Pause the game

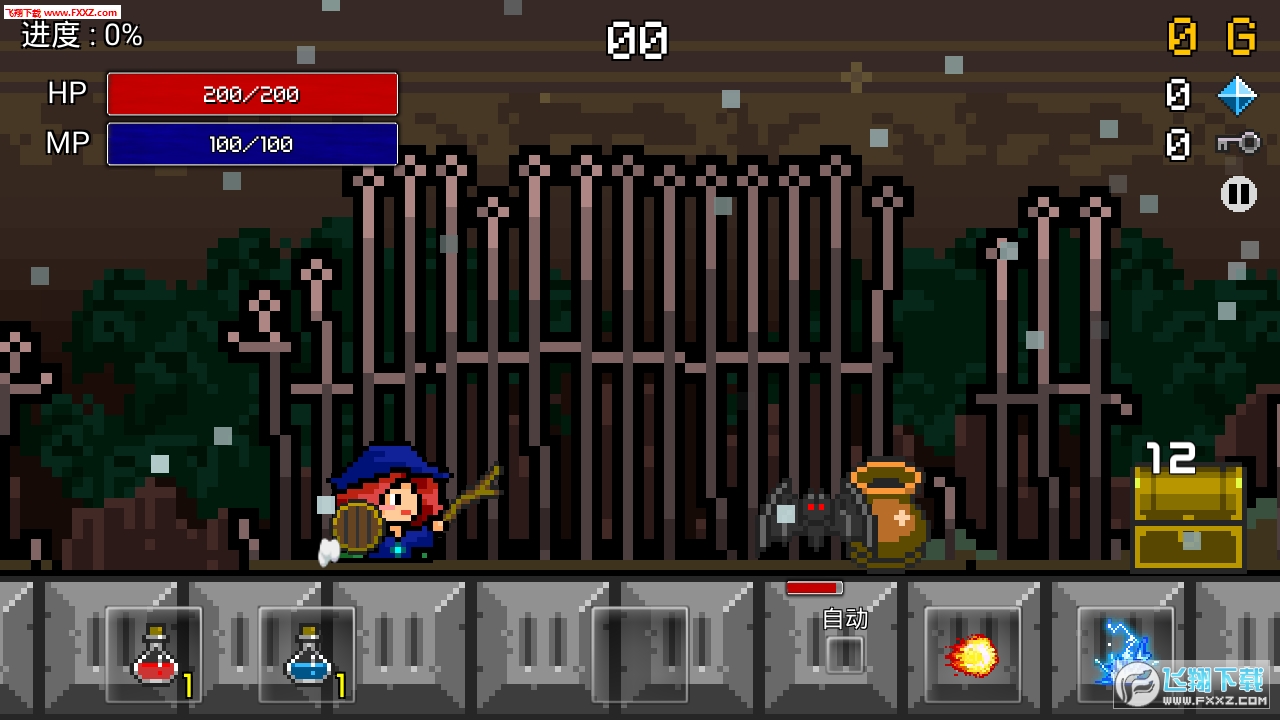(1239, 193)
